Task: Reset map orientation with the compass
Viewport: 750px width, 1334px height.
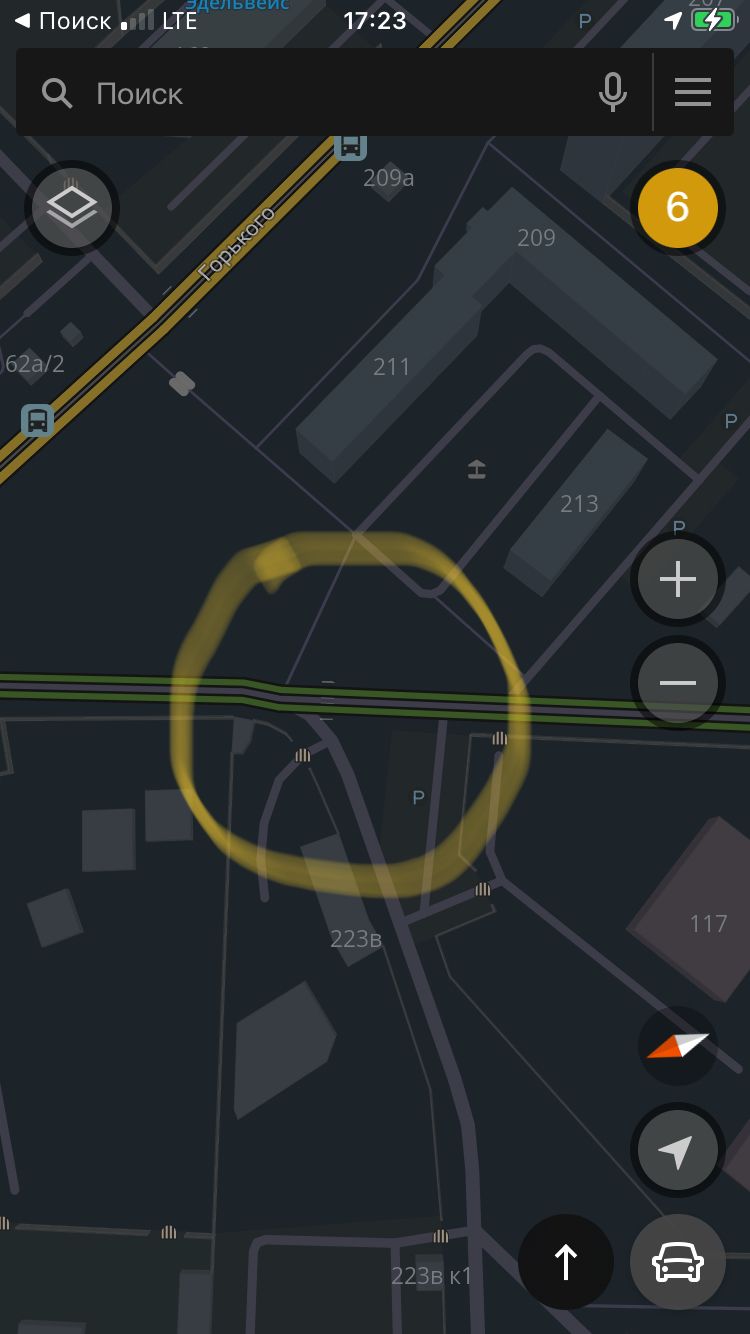Action: [x=678, y=1046]
